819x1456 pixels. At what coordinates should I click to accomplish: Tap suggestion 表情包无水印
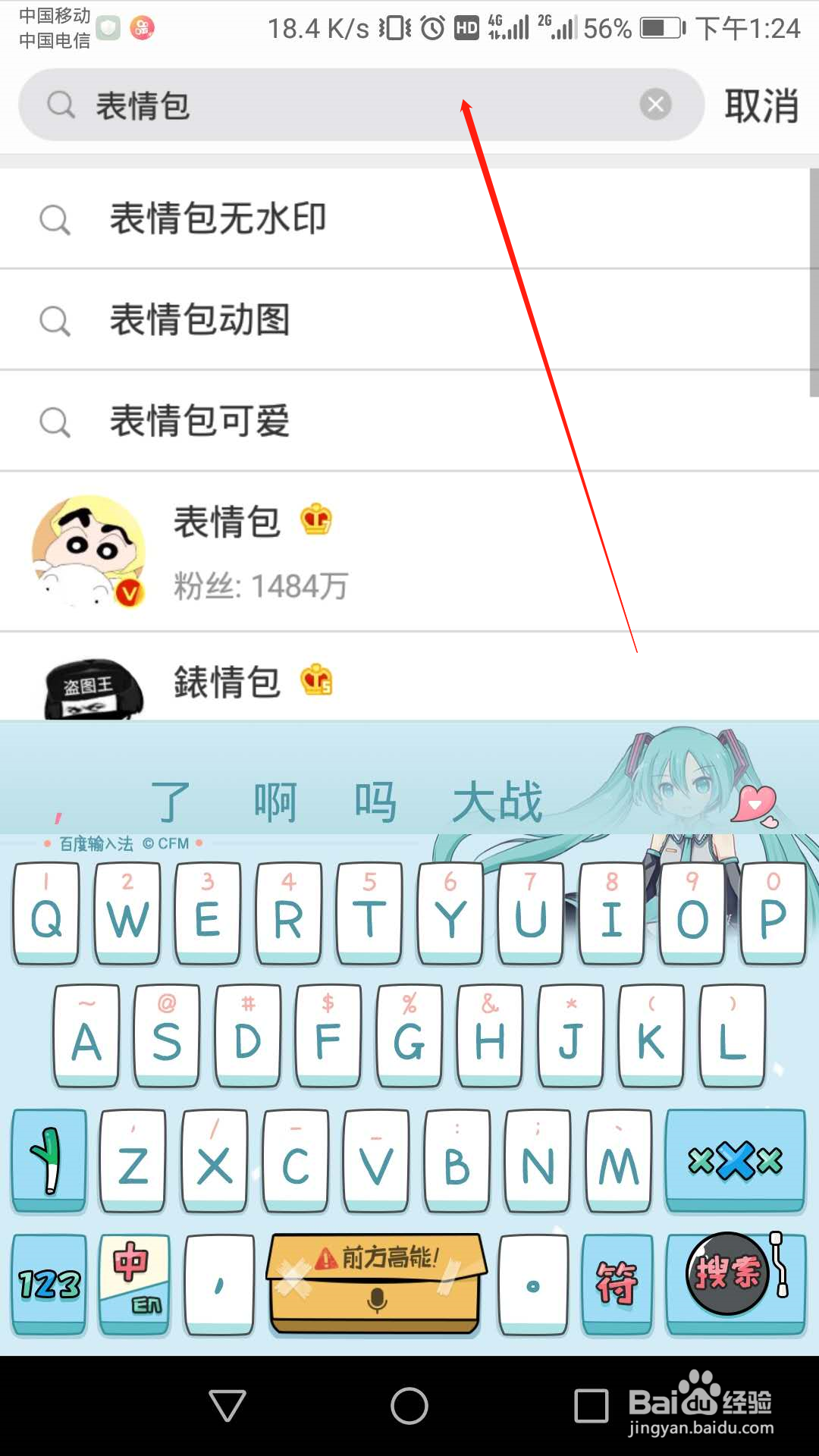218,218
